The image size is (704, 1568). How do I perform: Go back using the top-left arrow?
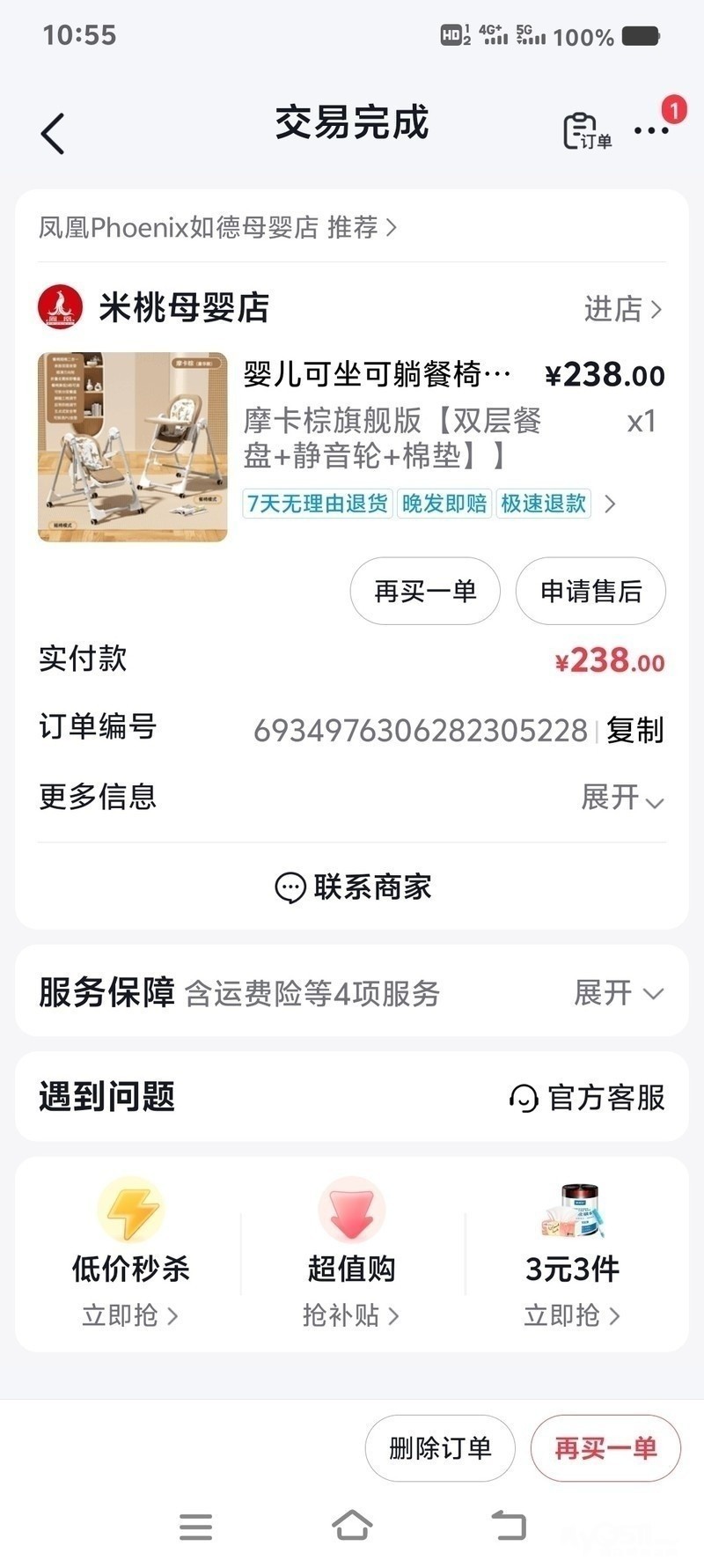53,134
